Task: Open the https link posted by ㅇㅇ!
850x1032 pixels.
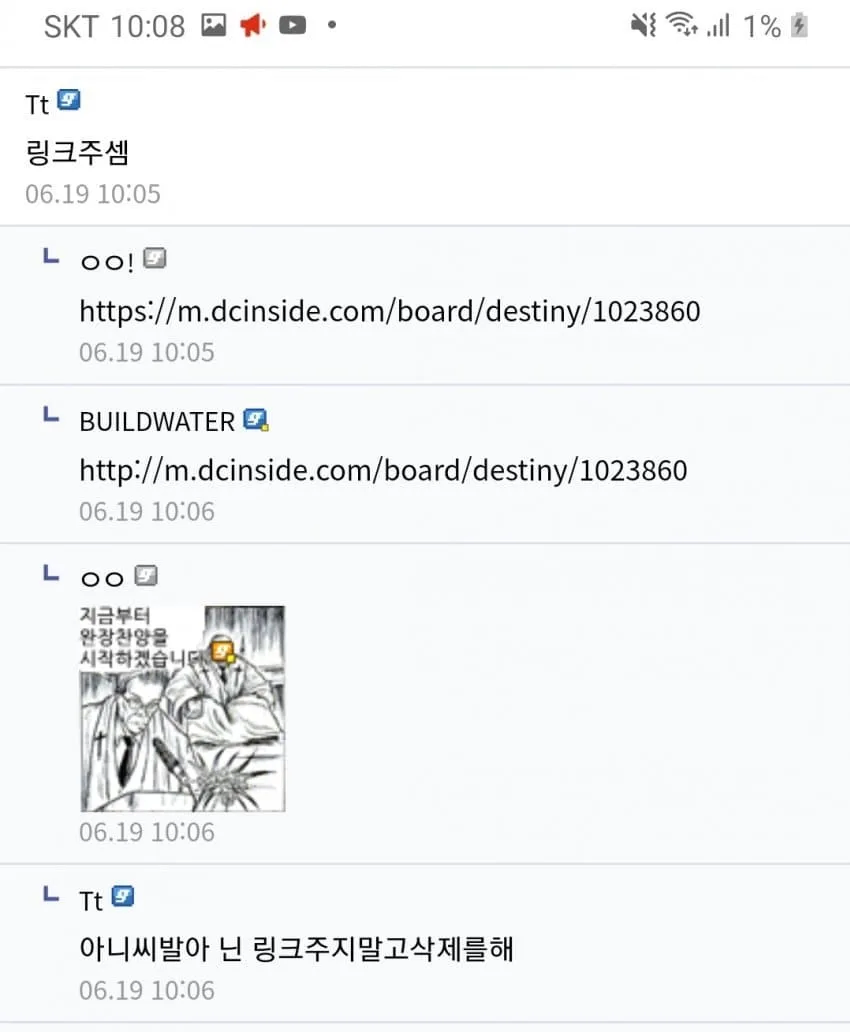Action: (389, 312)
